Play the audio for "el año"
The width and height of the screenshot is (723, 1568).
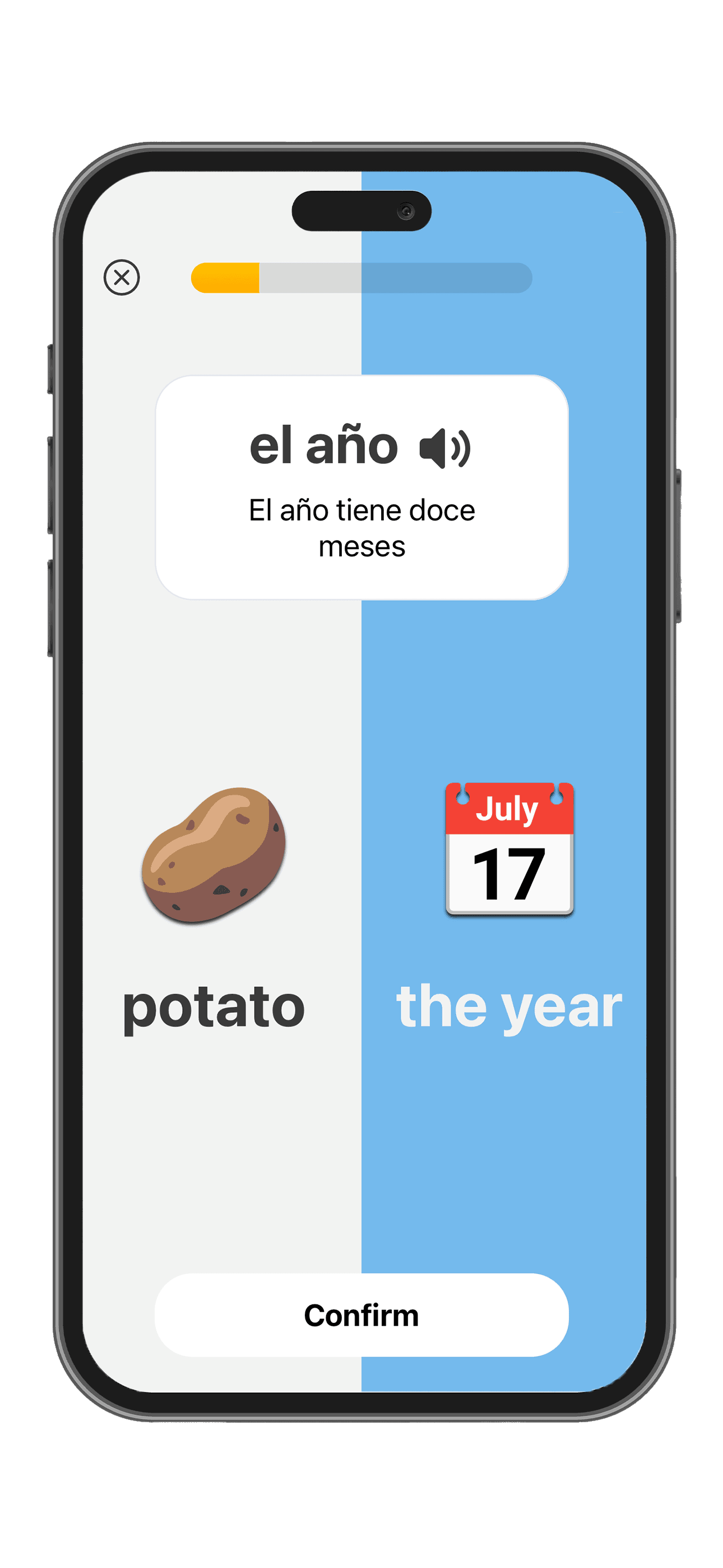coord(445,448)
